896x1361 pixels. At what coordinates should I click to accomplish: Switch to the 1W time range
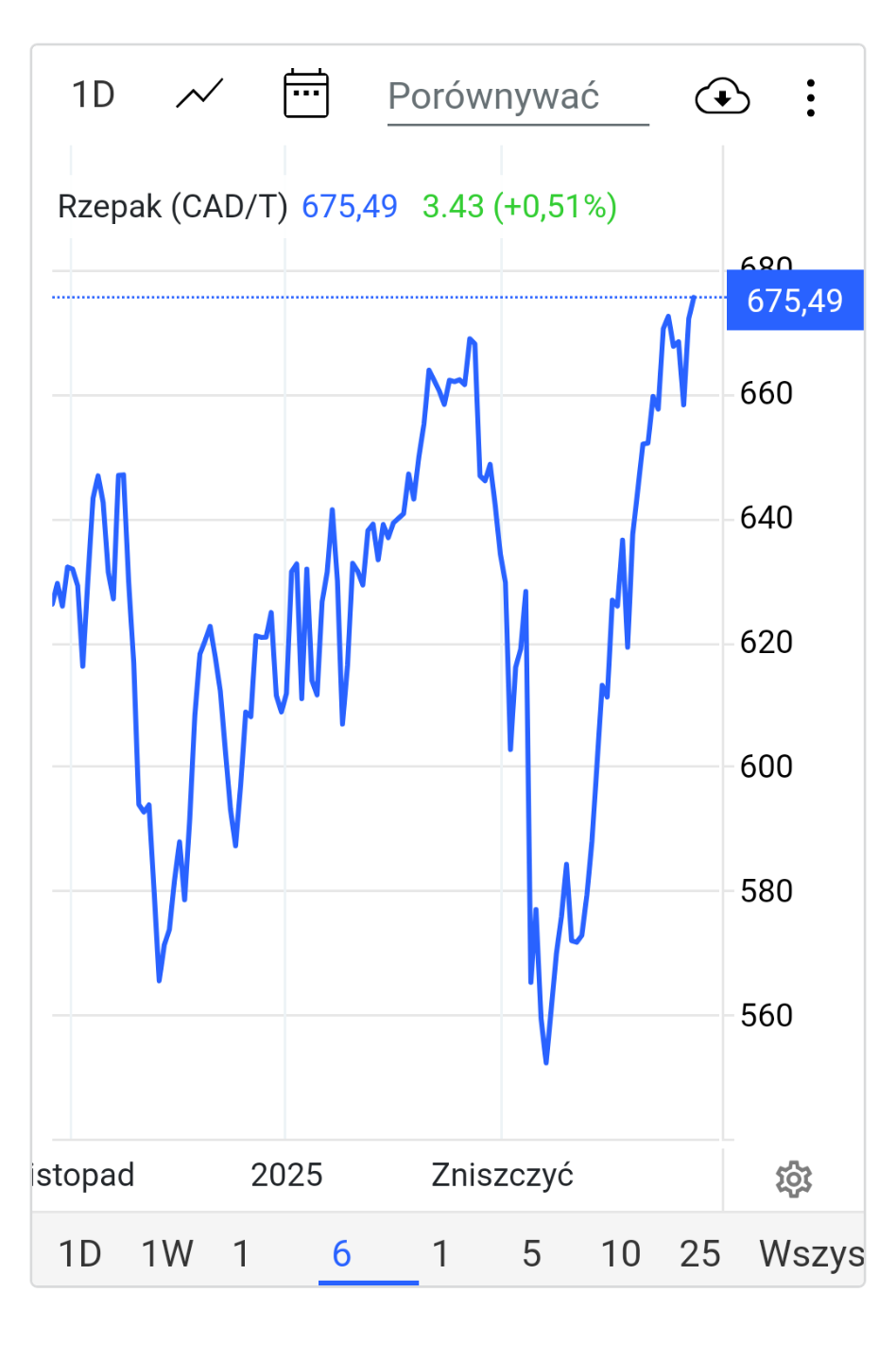167,1254
